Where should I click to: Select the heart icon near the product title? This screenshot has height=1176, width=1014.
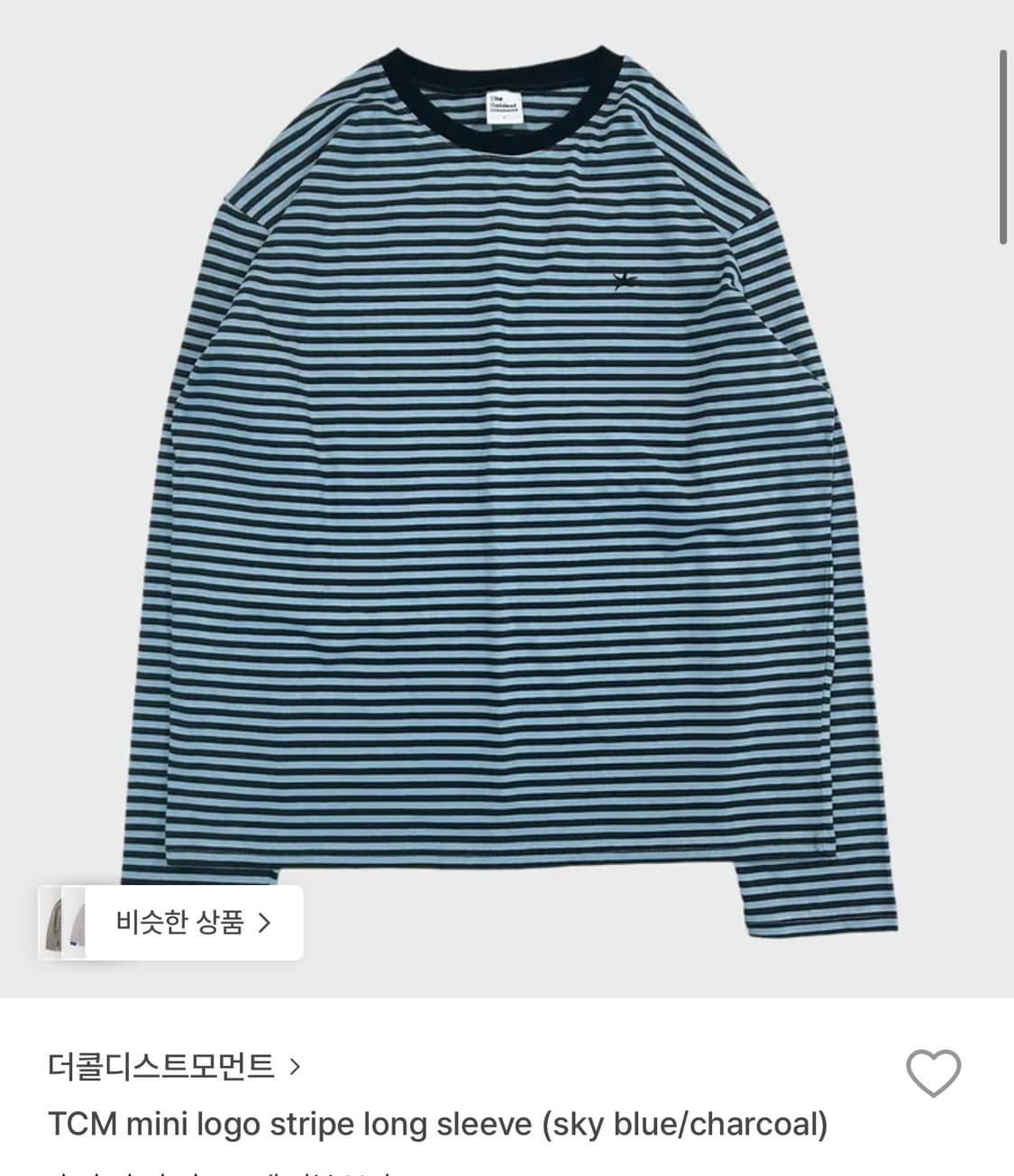pos(935,1072)
